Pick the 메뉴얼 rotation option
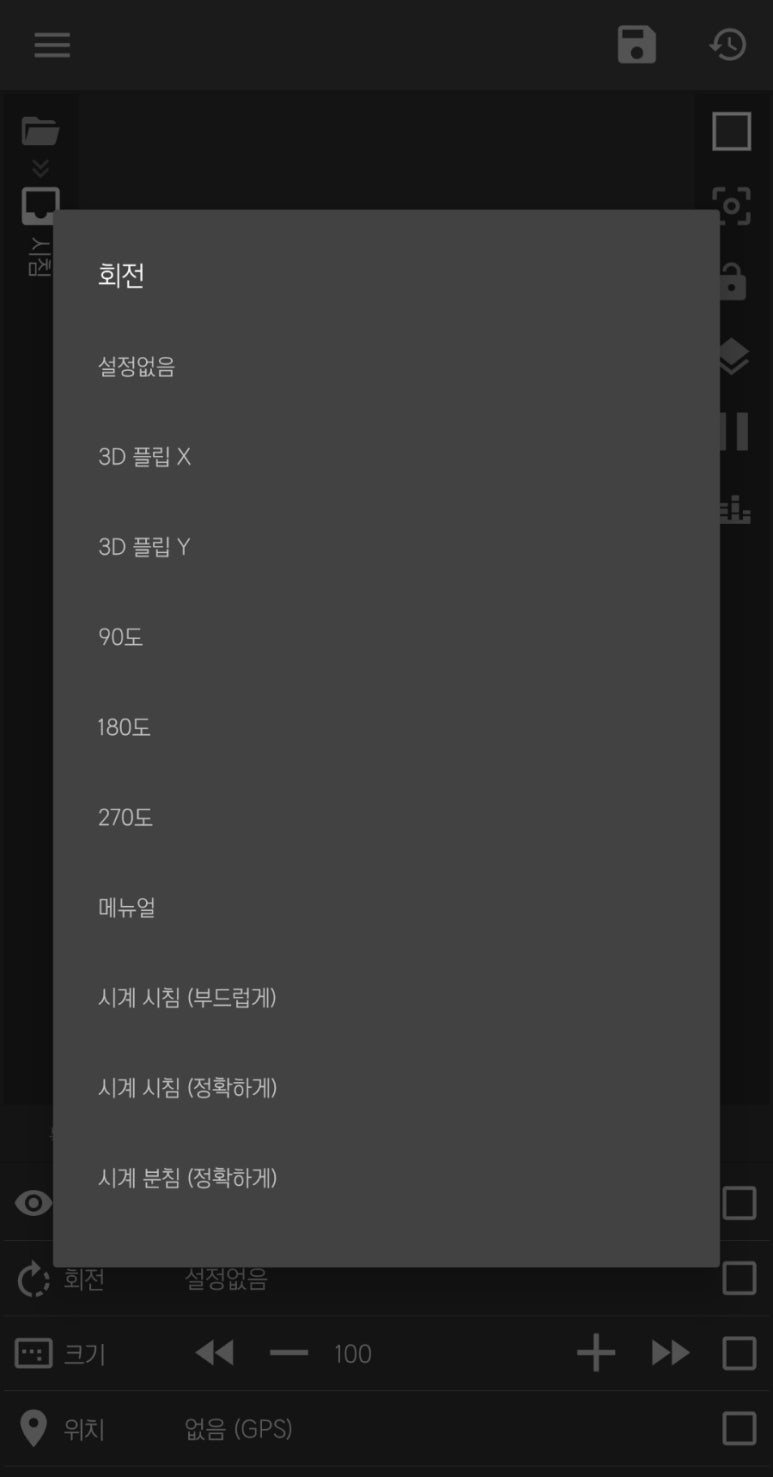This screenshot has height=1477, width=773. click(127, 907)
